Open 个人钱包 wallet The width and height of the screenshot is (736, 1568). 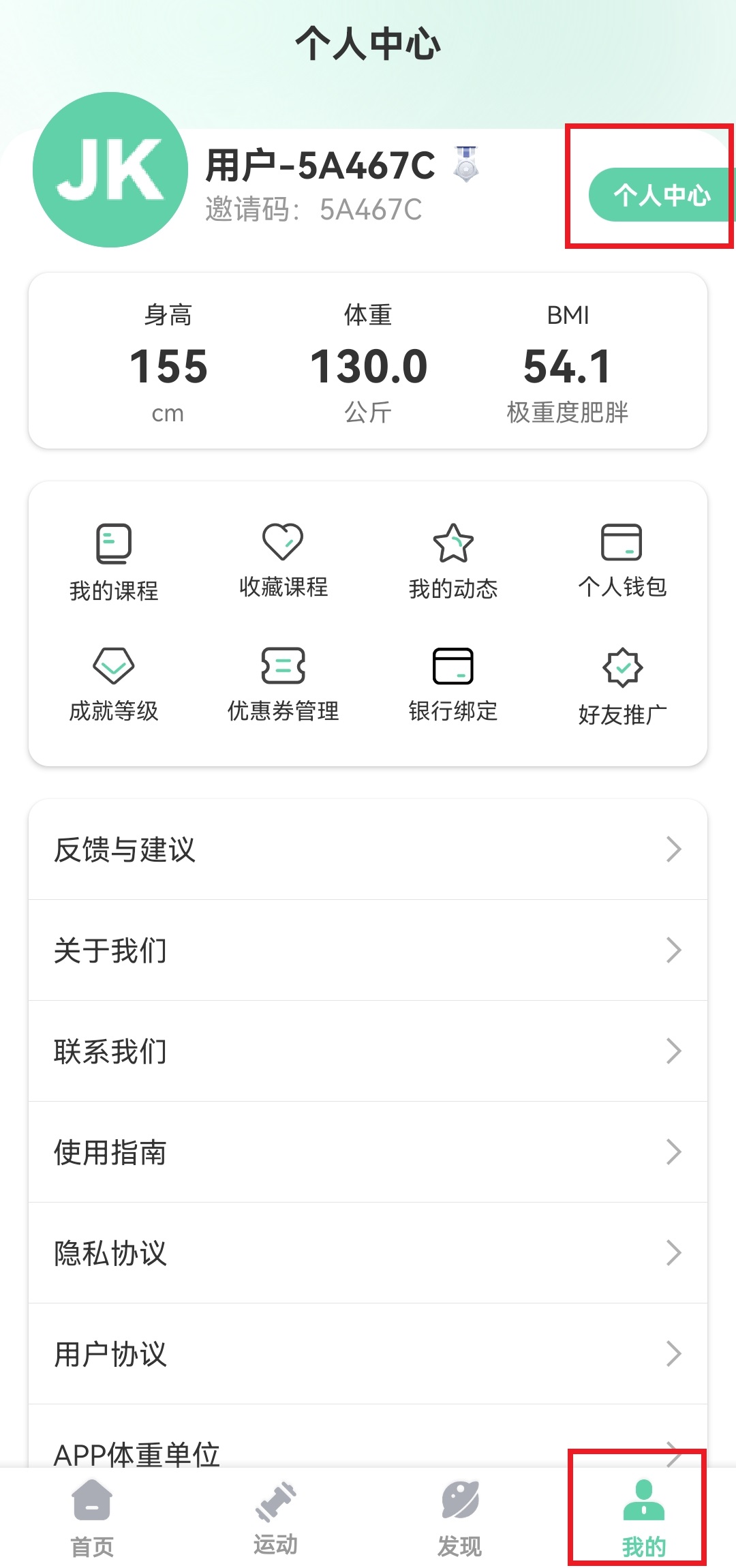point(622,559)
